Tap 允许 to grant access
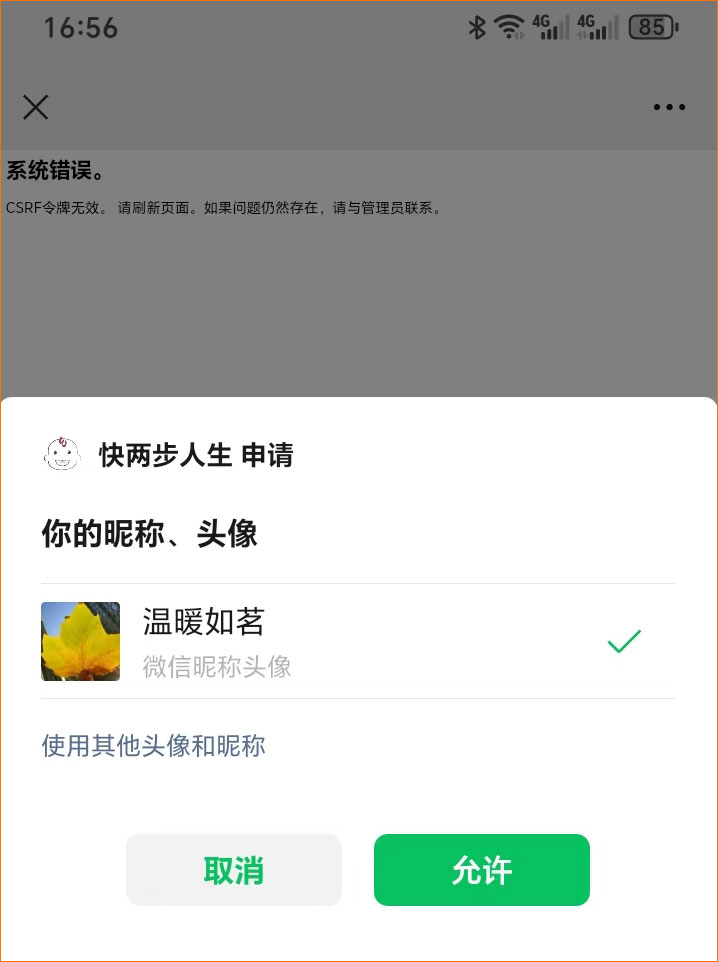This screenshot has height=962, width=718. [481, 870]
